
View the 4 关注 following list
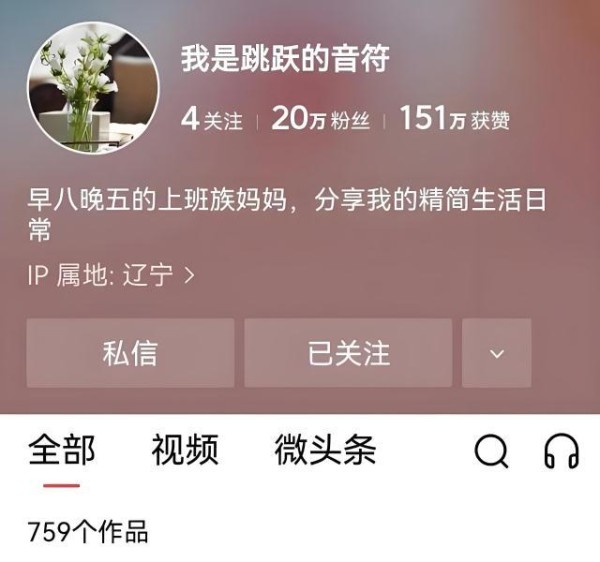211,120
